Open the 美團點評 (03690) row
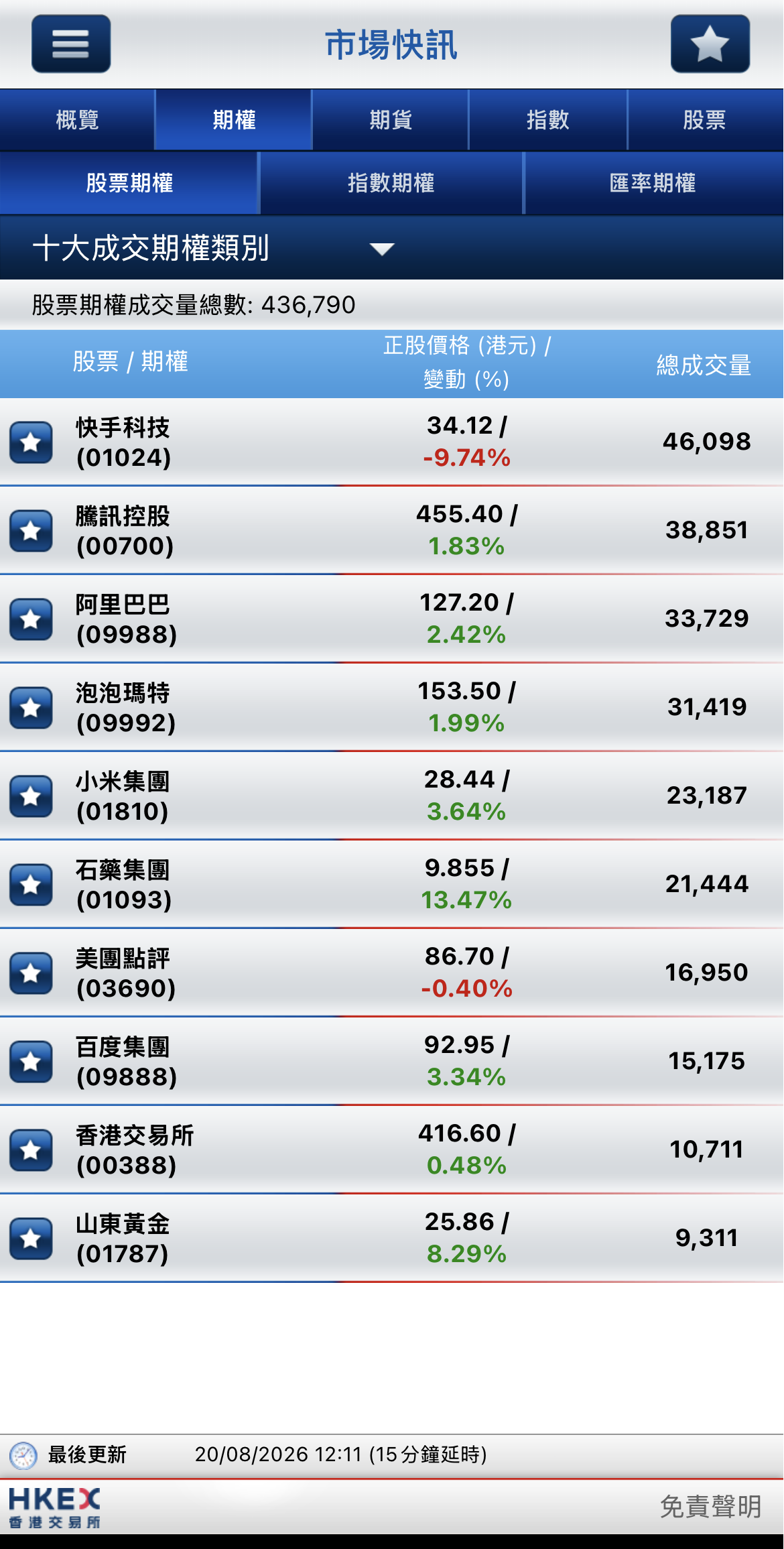 [x=392, y=973]
